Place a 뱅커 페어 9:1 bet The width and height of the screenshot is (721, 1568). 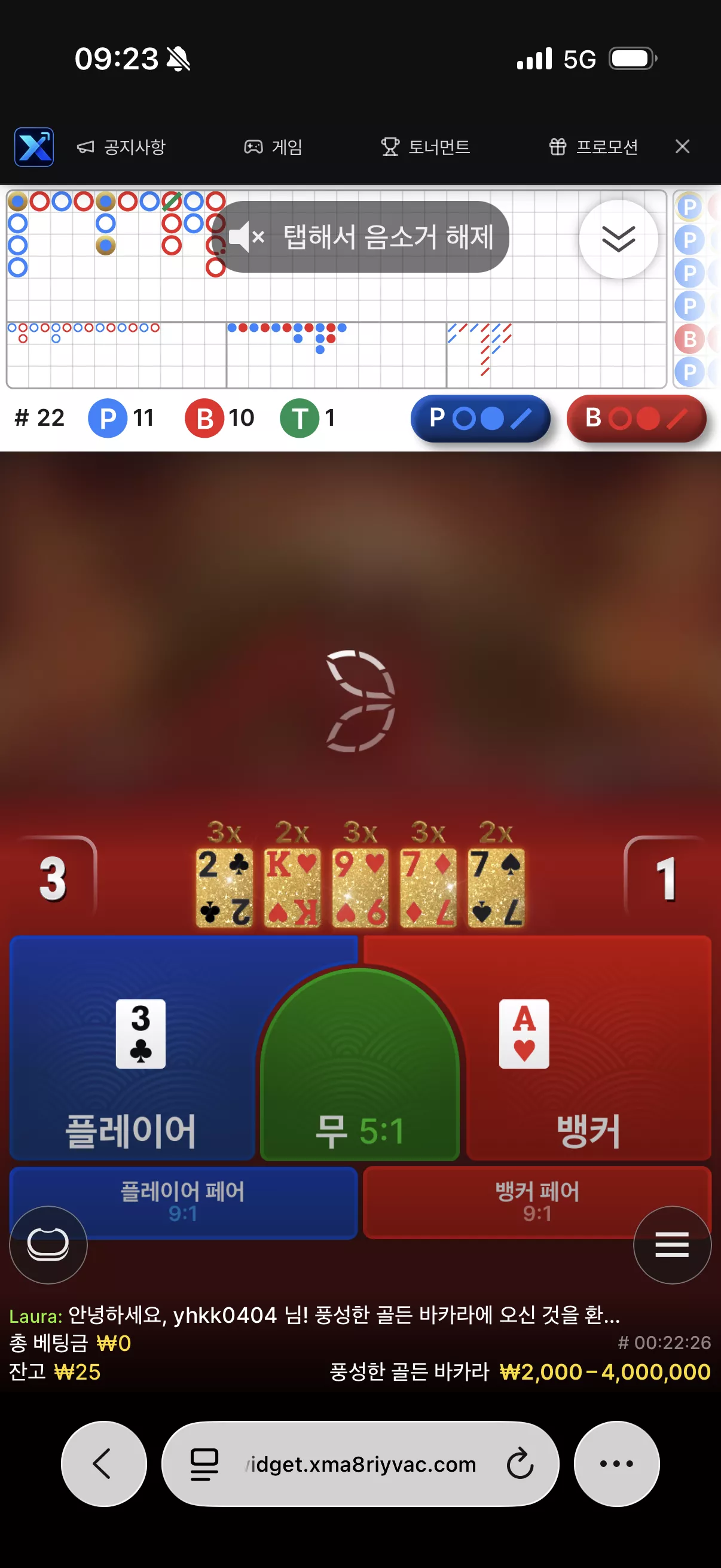pos(537,1202)
